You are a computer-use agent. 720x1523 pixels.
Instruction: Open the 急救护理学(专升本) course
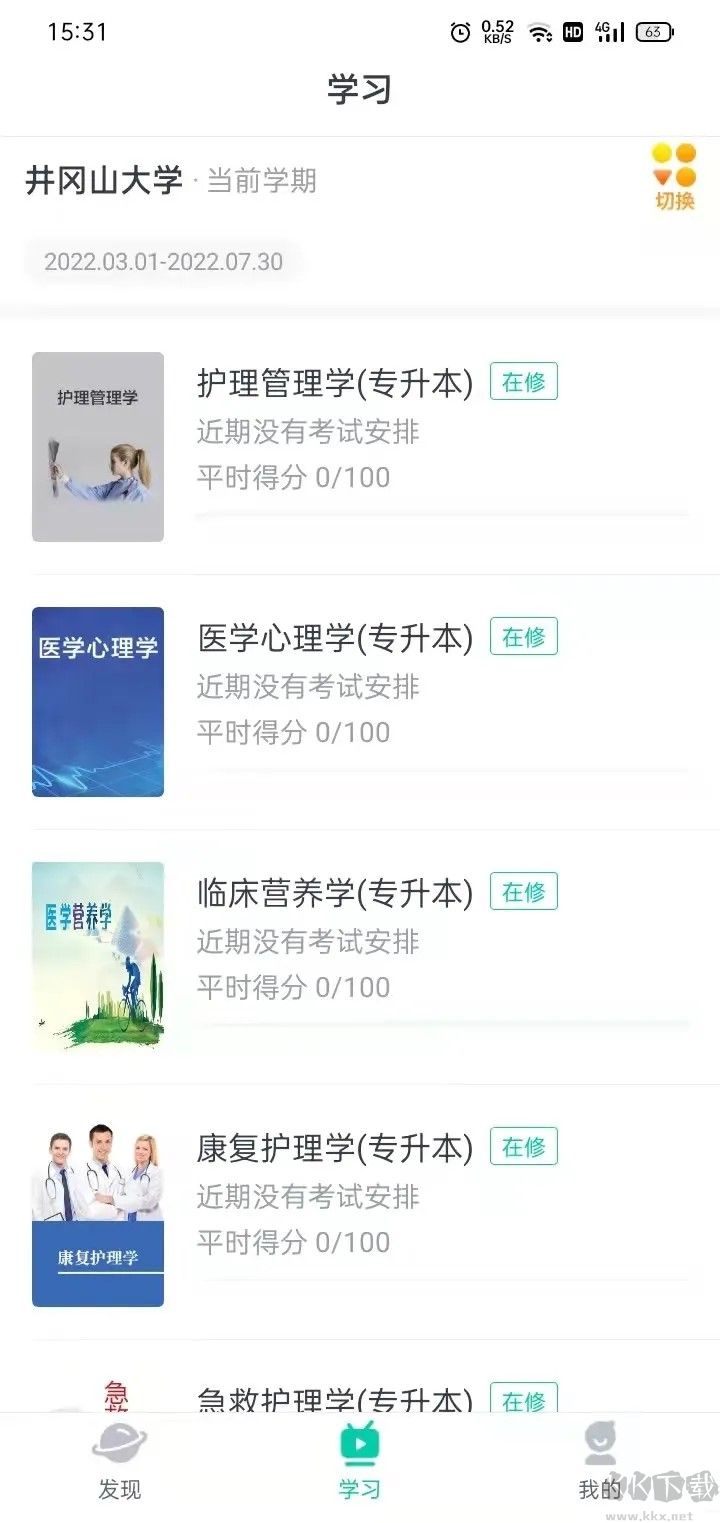click(x=335, y=1398)
